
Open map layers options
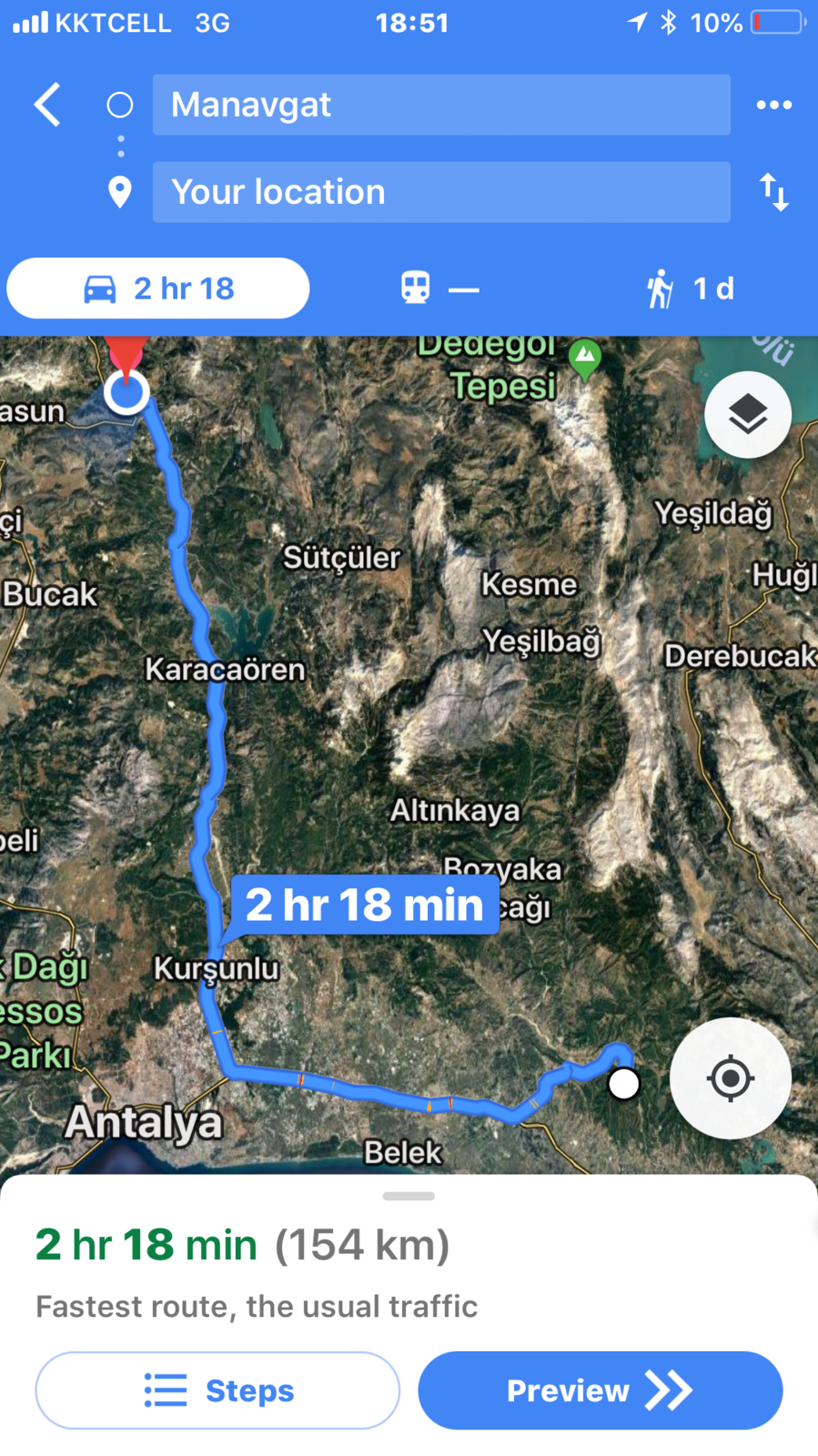point(747,415)
